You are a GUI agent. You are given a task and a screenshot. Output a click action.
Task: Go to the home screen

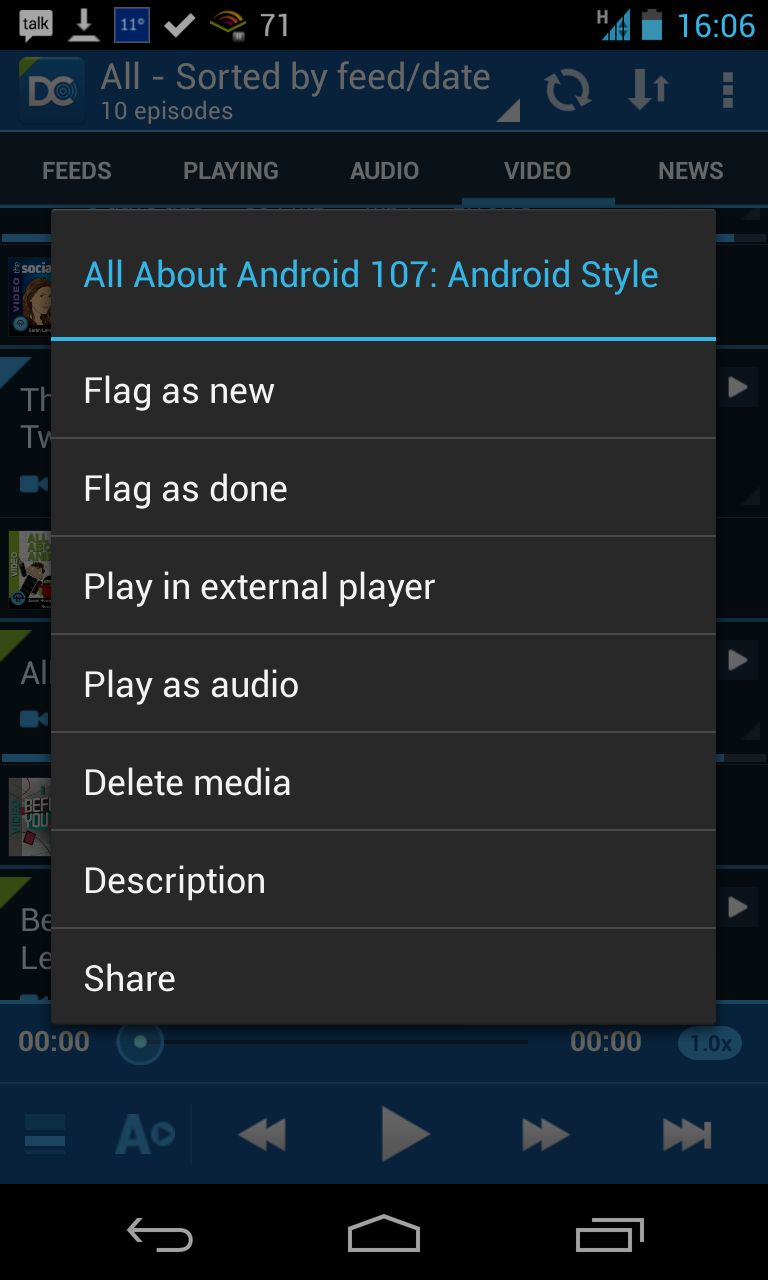click(x=384, y=1234)
